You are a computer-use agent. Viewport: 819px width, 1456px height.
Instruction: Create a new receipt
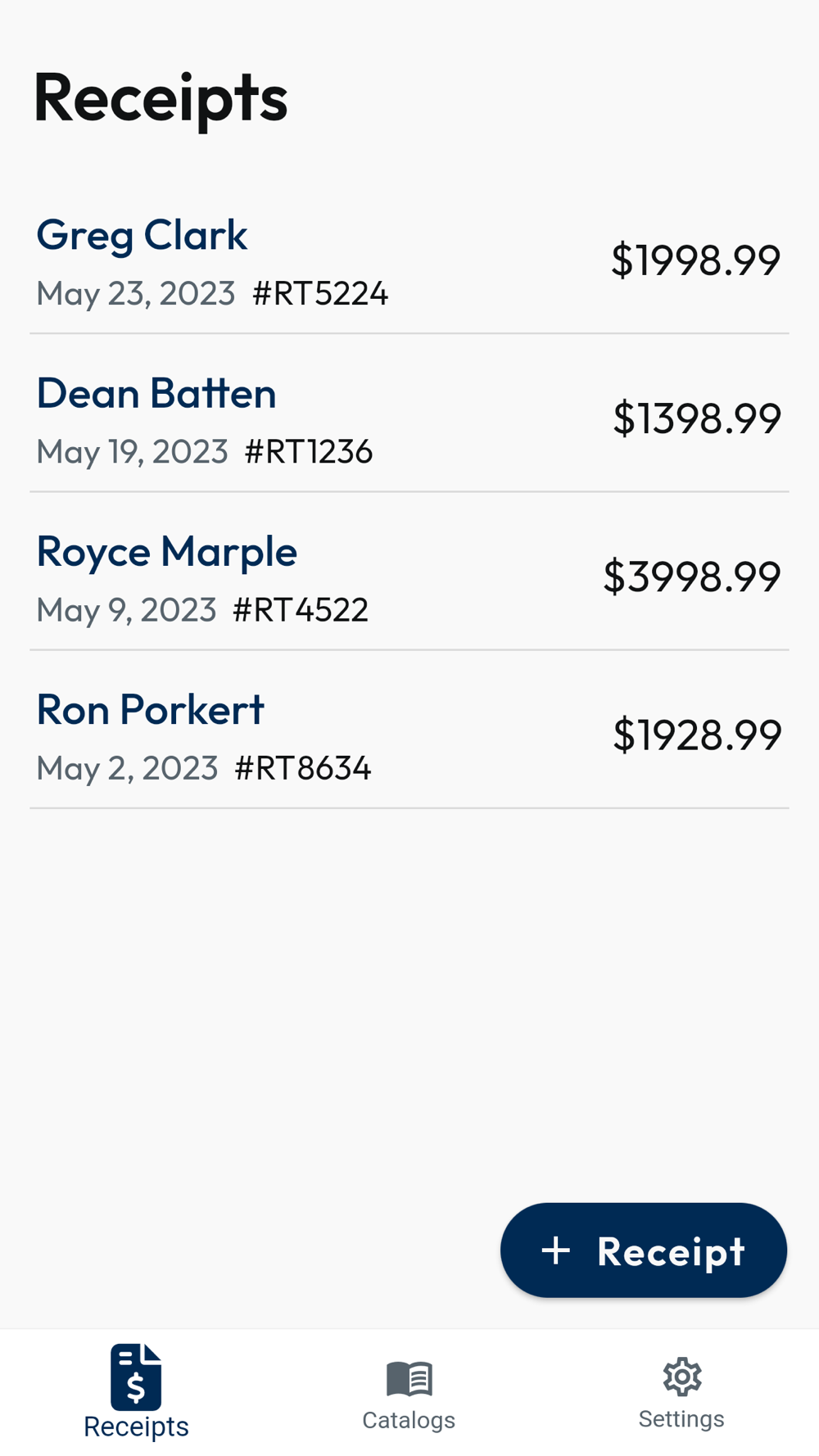point(643,1250)
